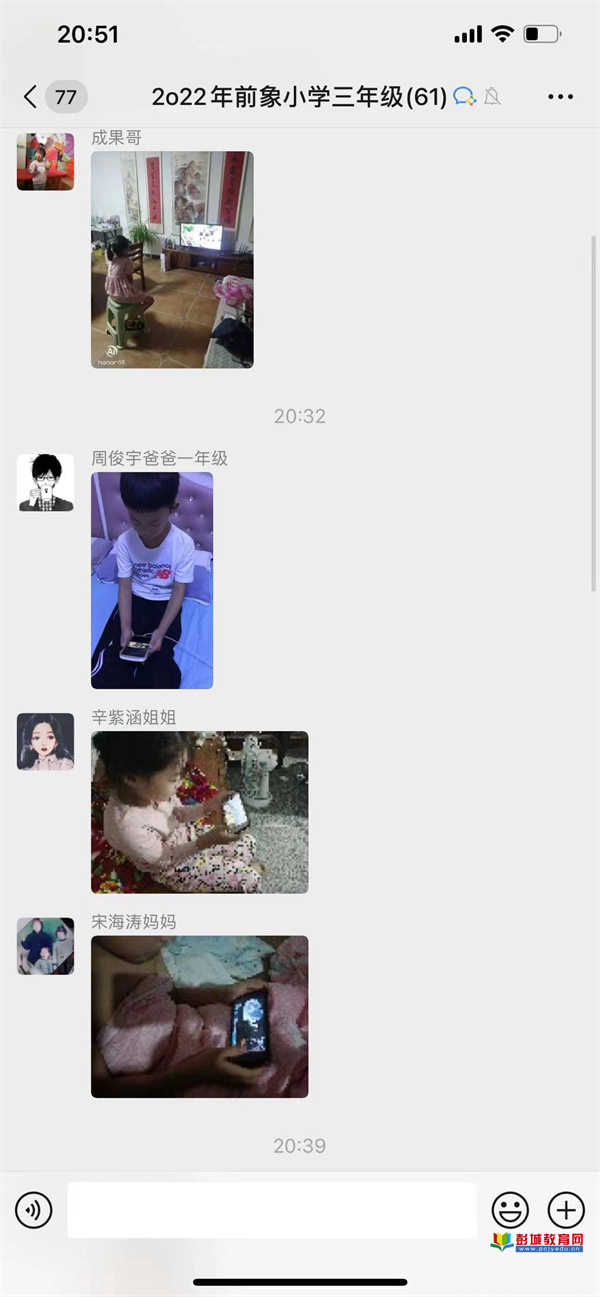Open the emoji sticker panel

tap(510, 1210)
